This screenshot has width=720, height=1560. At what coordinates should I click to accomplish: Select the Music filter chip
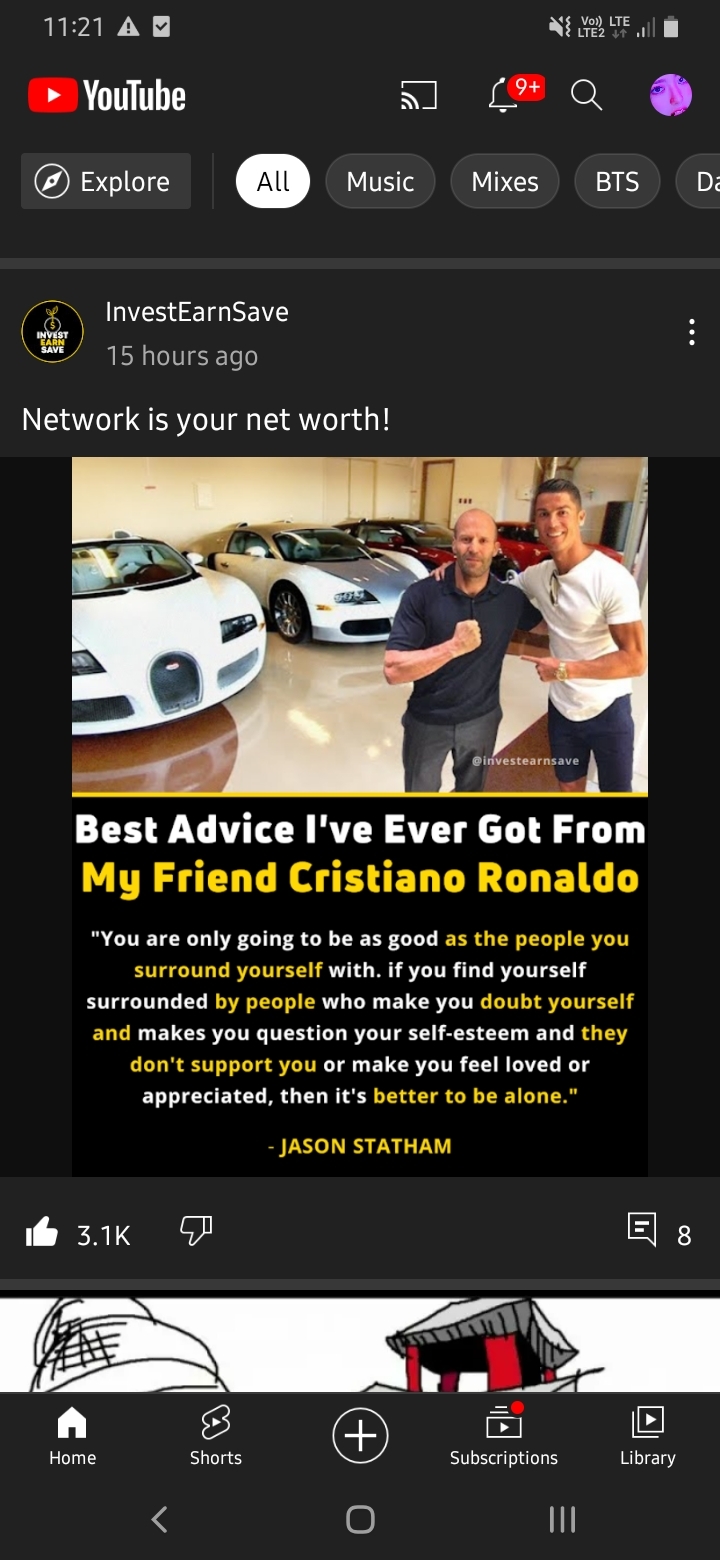pos(380,181)
